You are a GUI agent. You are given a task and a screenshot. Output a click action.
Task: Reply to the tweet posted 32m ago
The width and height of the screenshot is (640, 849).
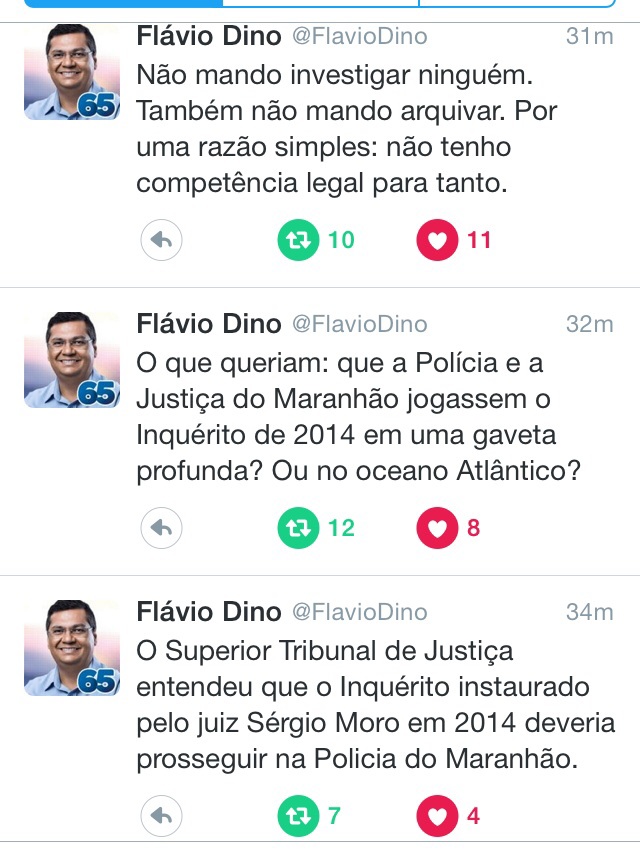pyautogui.click(x=161, y=528)
